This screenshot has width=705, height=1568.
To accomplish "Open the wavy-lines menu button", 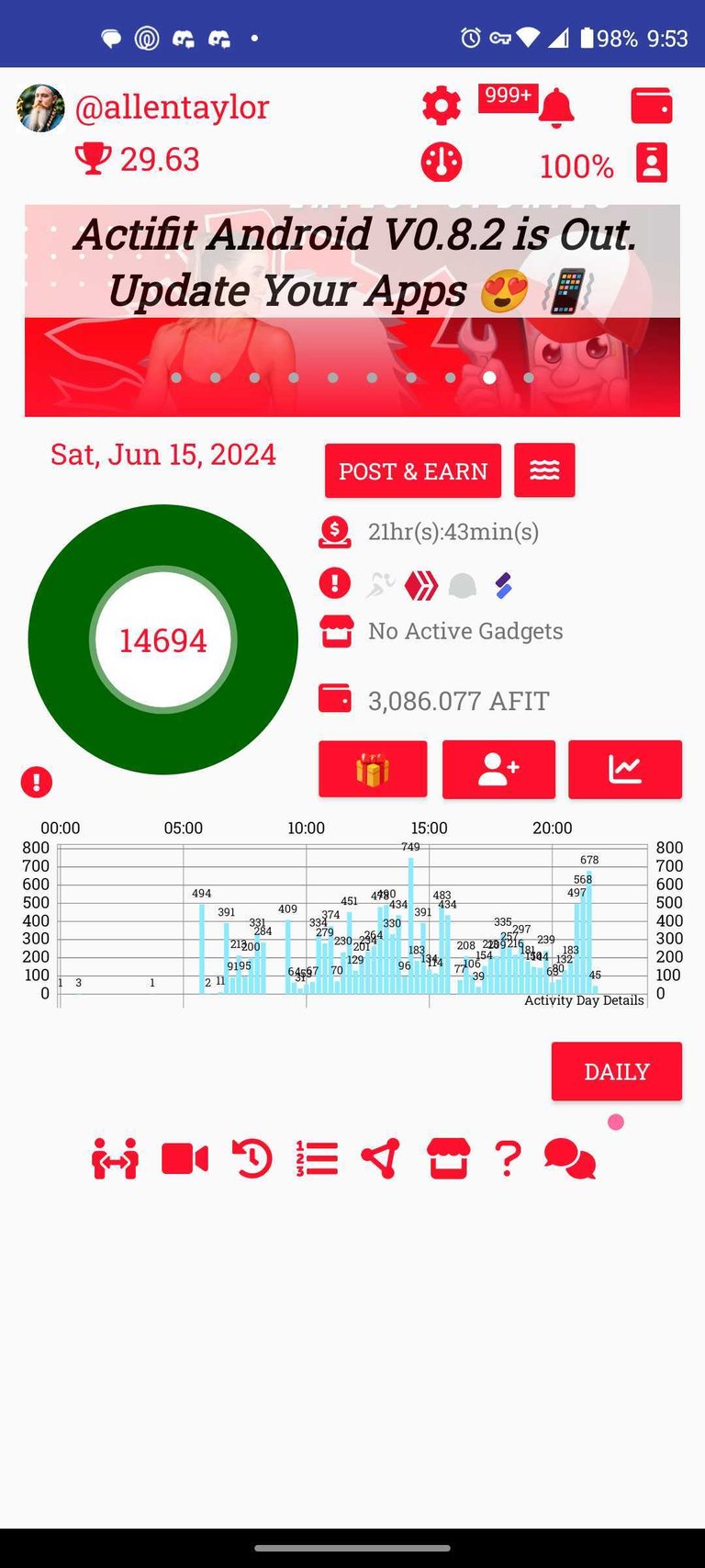I will click(544, 470).
